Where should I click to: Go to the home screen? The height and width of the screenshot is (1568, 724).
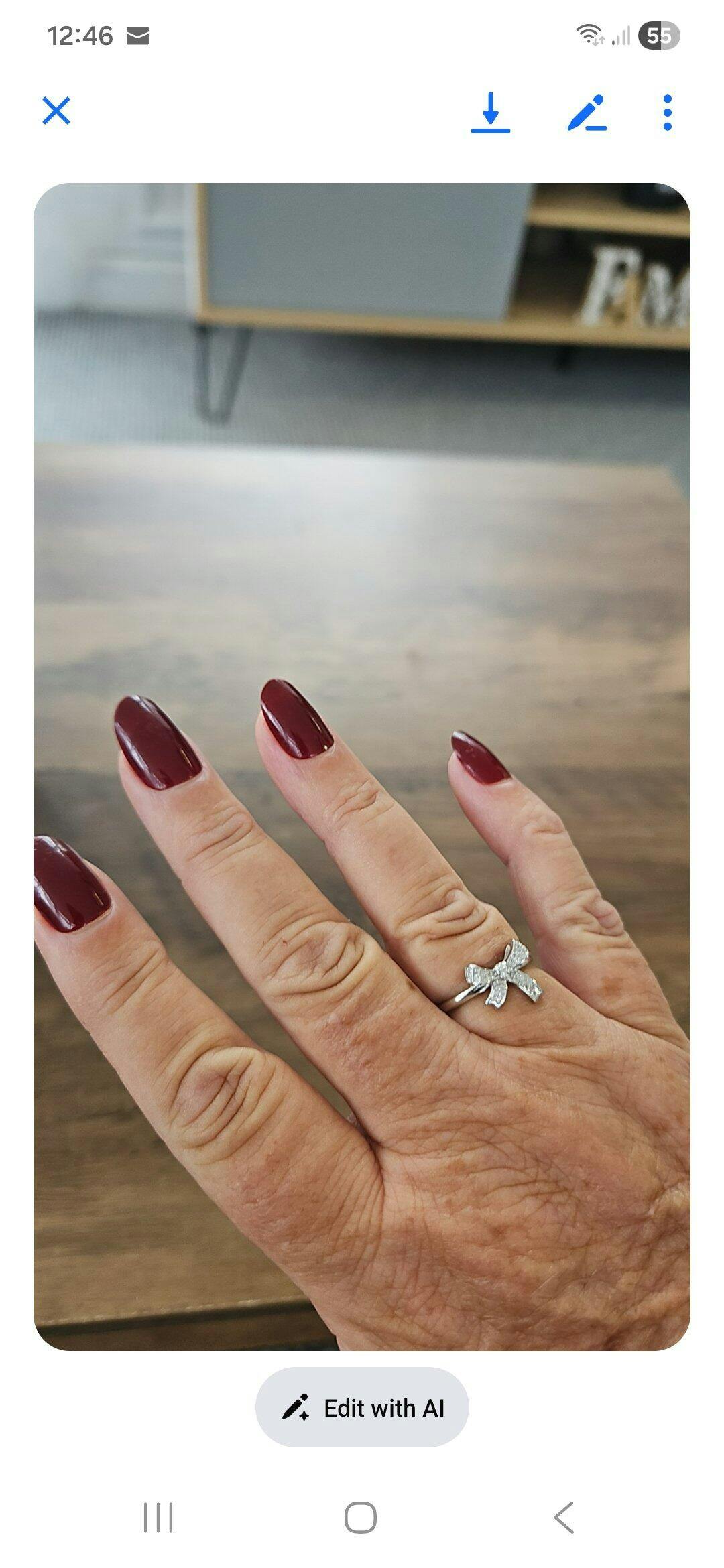(361, 1517)
